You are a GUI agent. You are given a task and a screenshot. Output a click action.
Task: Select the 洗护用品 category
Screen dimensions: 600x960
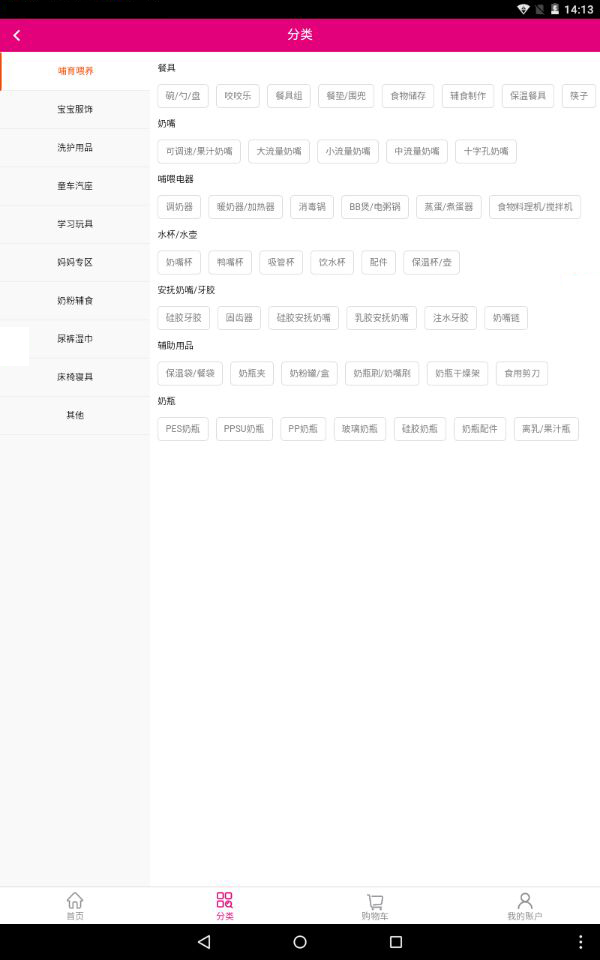point(75,147)
